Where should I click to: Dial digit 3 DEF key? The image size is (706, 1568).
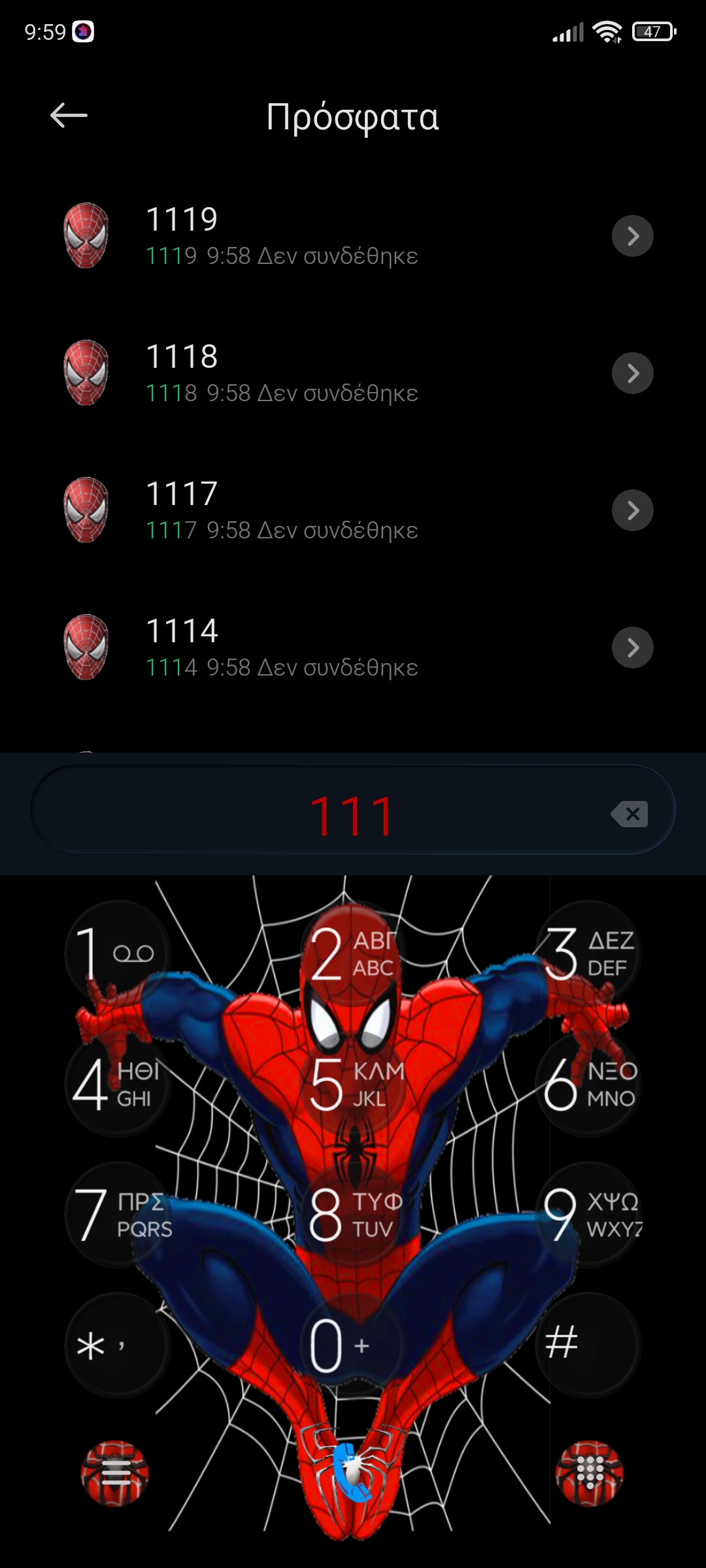(x=588, y=954)
